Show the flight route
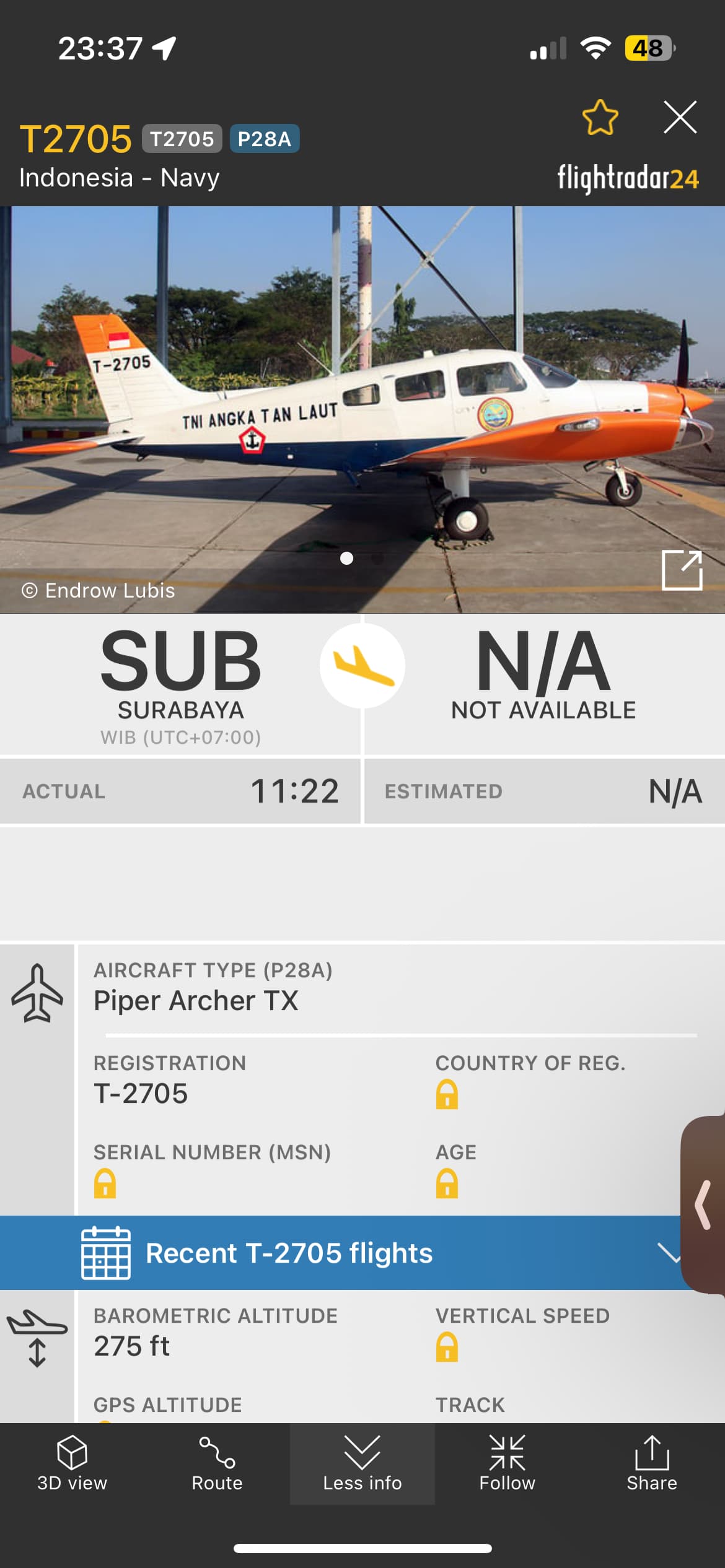 217,1464
